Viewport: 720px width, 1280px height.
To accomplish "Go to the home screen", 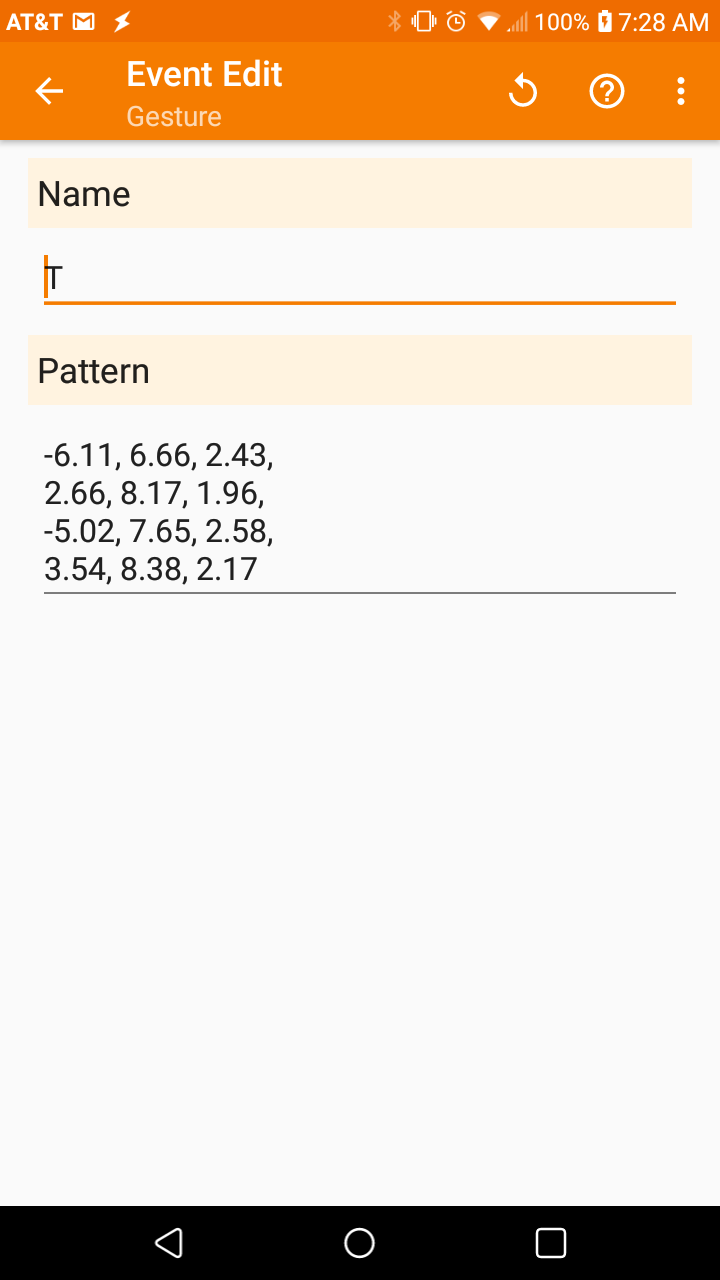I will tap(359, 1242).
